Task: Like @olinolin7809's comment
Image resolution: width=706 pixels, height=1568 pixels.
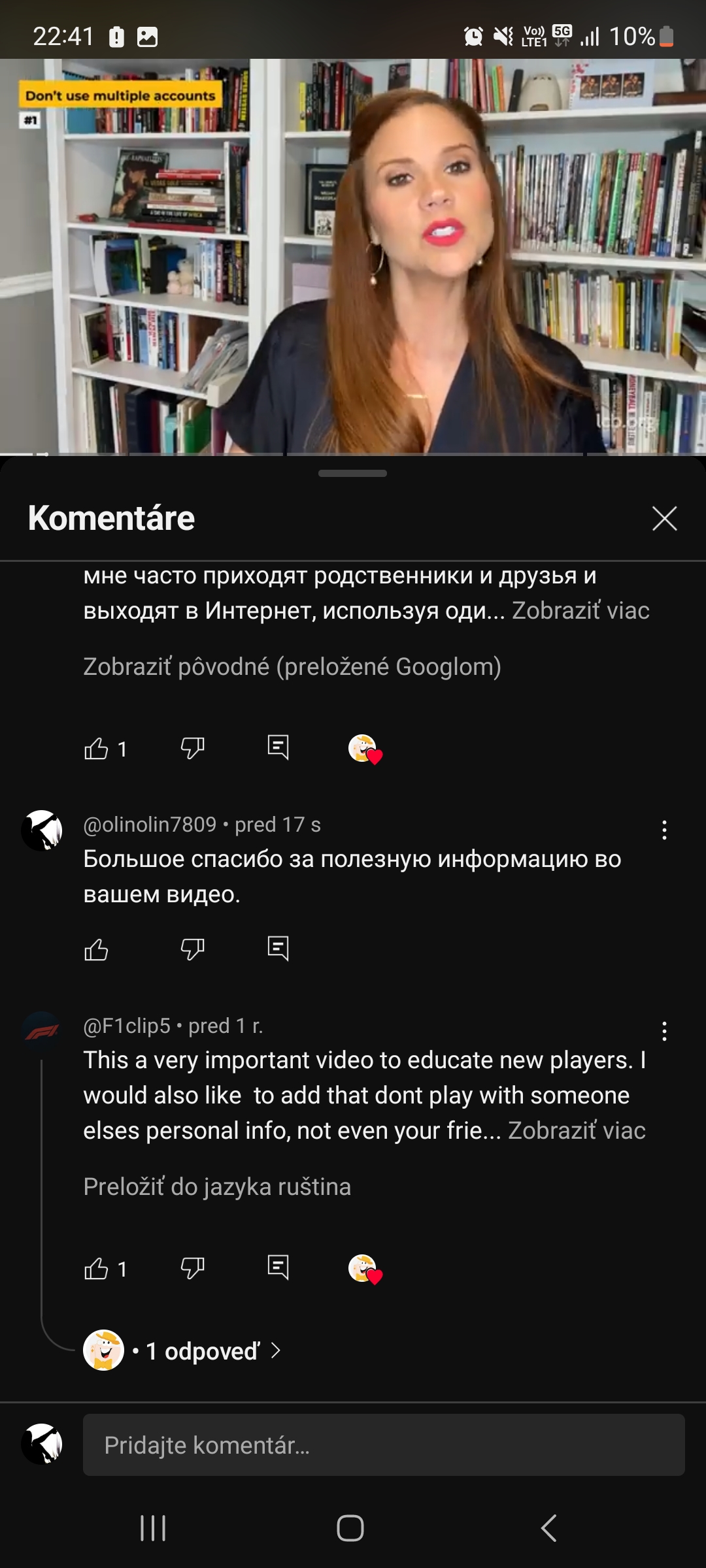Action: coord(97,949)
